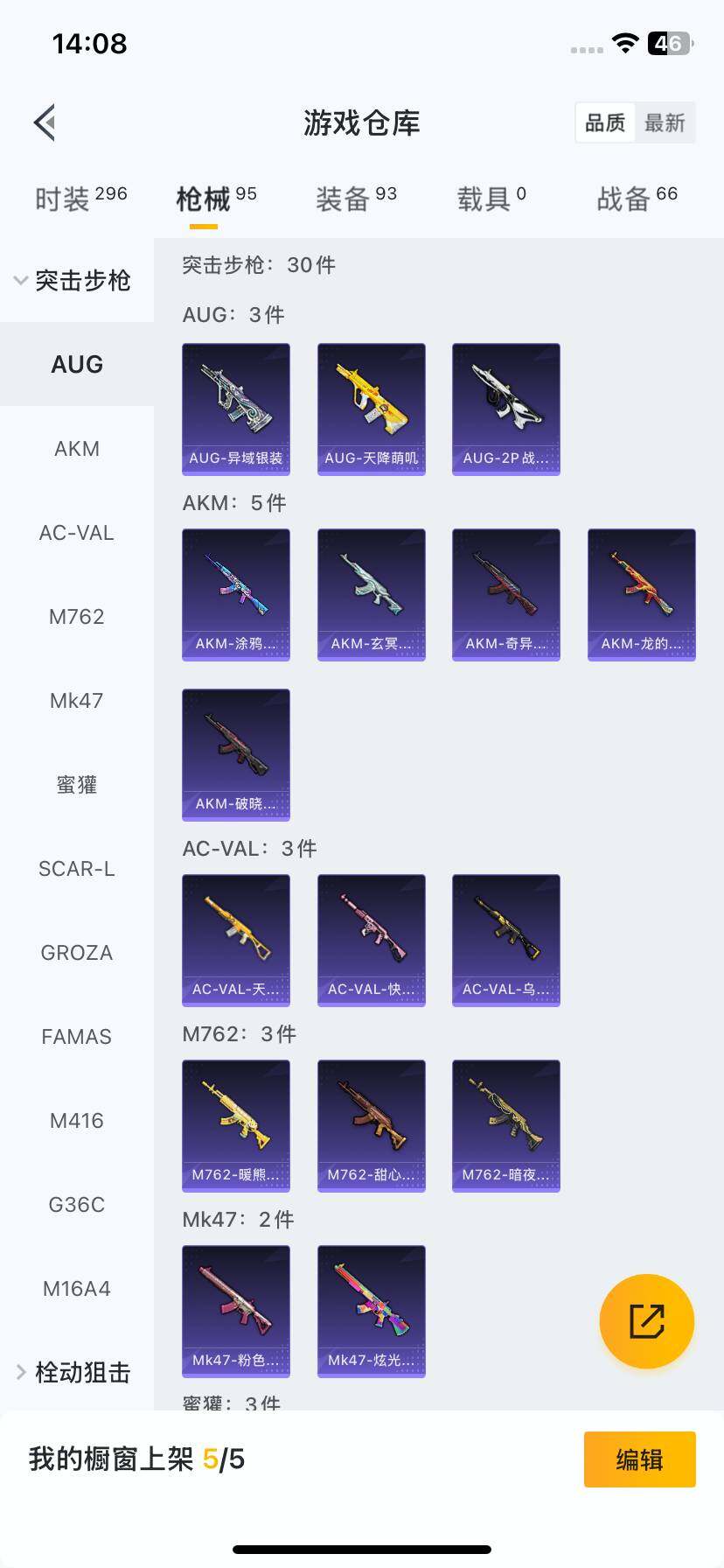Viewport: 724px width, 1568px height.
Task: Collapse the 突击步枪 category
Action: [x=73, y=280]
